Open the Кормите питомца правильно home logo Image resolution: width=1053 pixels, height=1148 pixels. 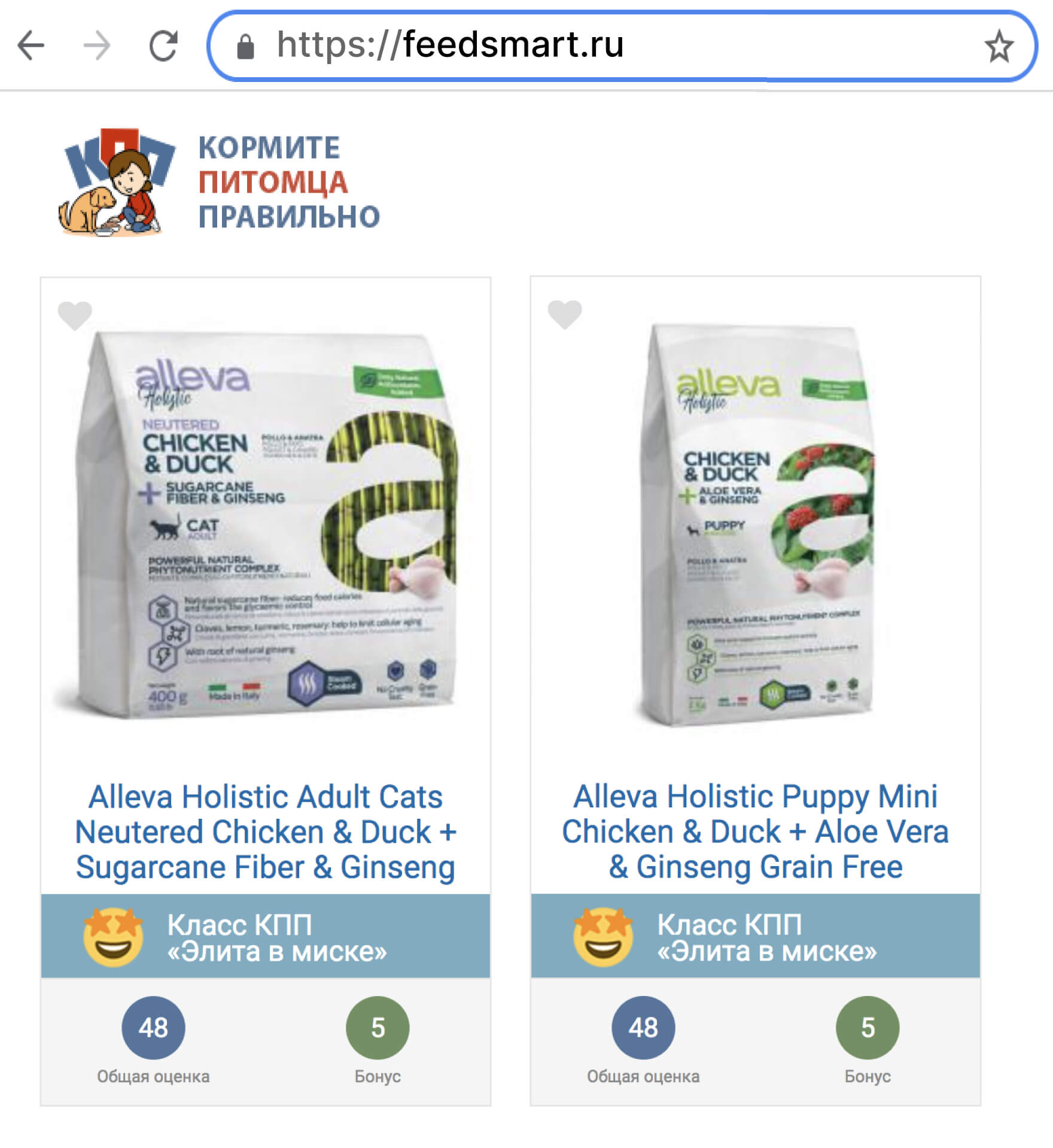point(219,182)
